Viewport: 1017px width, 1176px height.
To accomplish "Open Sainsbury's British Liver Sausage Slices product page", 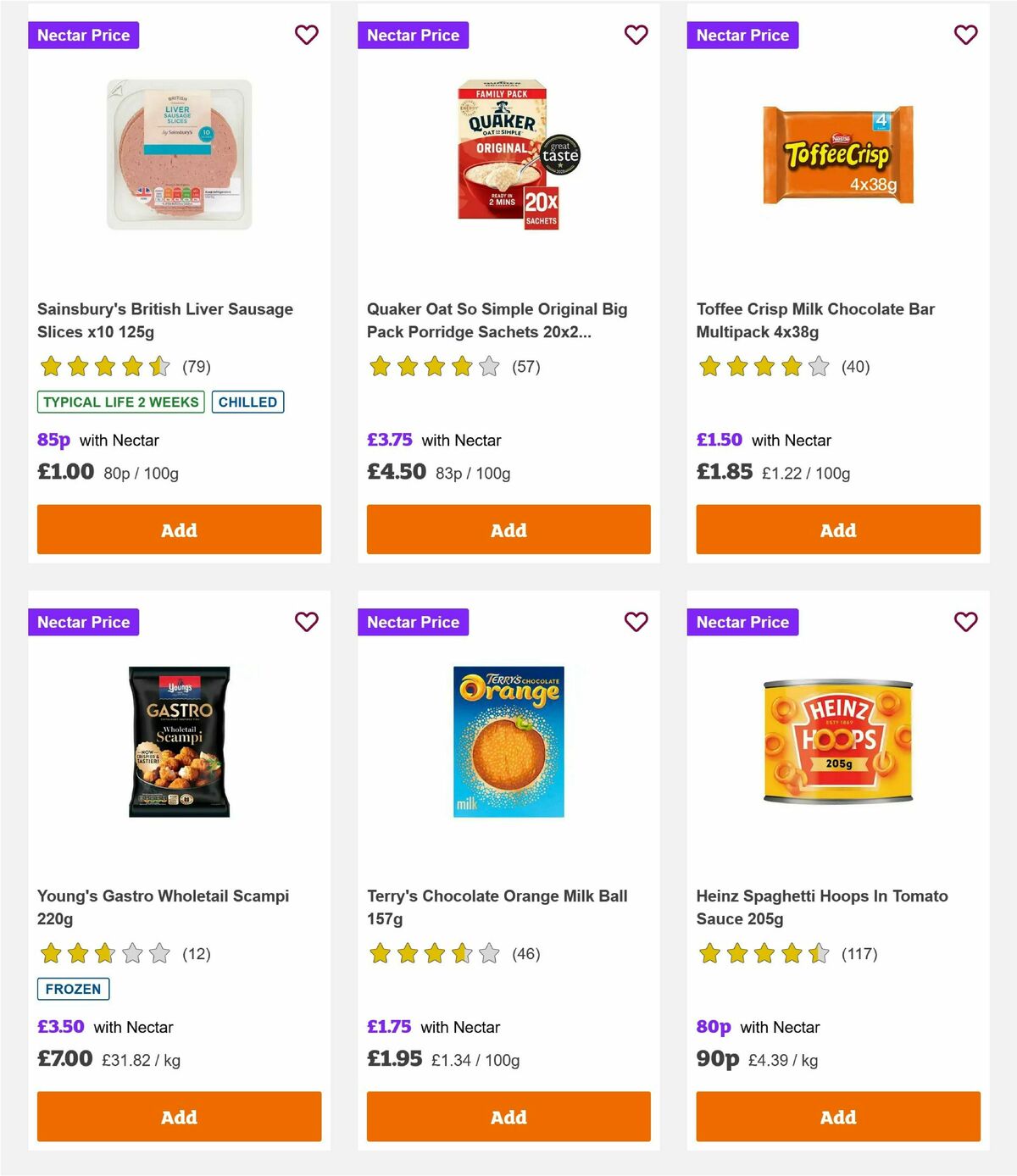I will coord(164,320).
